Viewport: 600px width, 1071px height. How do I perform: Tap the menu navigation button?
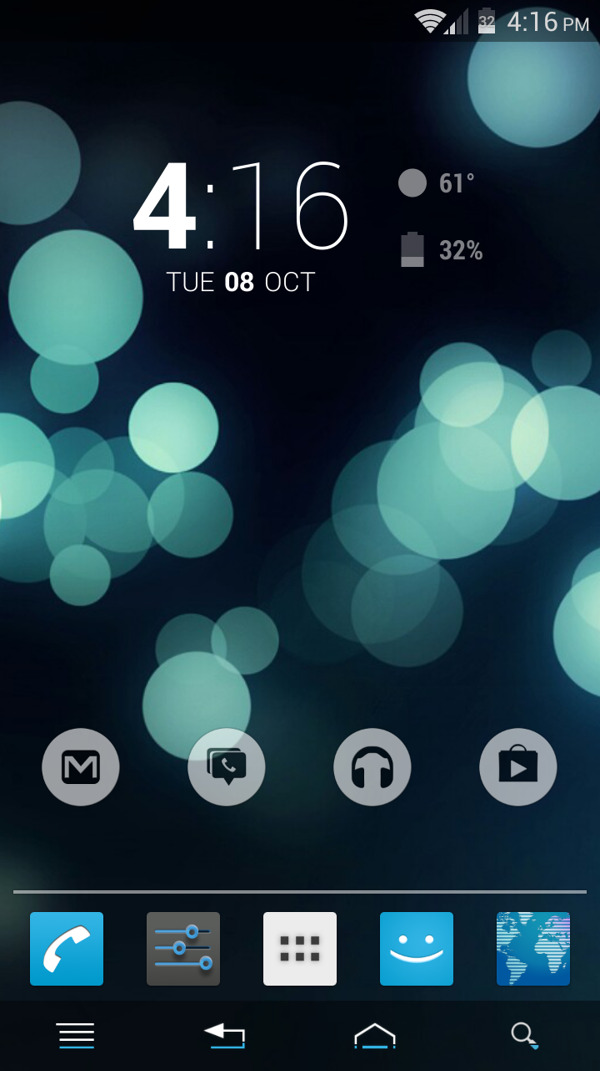76,1036
